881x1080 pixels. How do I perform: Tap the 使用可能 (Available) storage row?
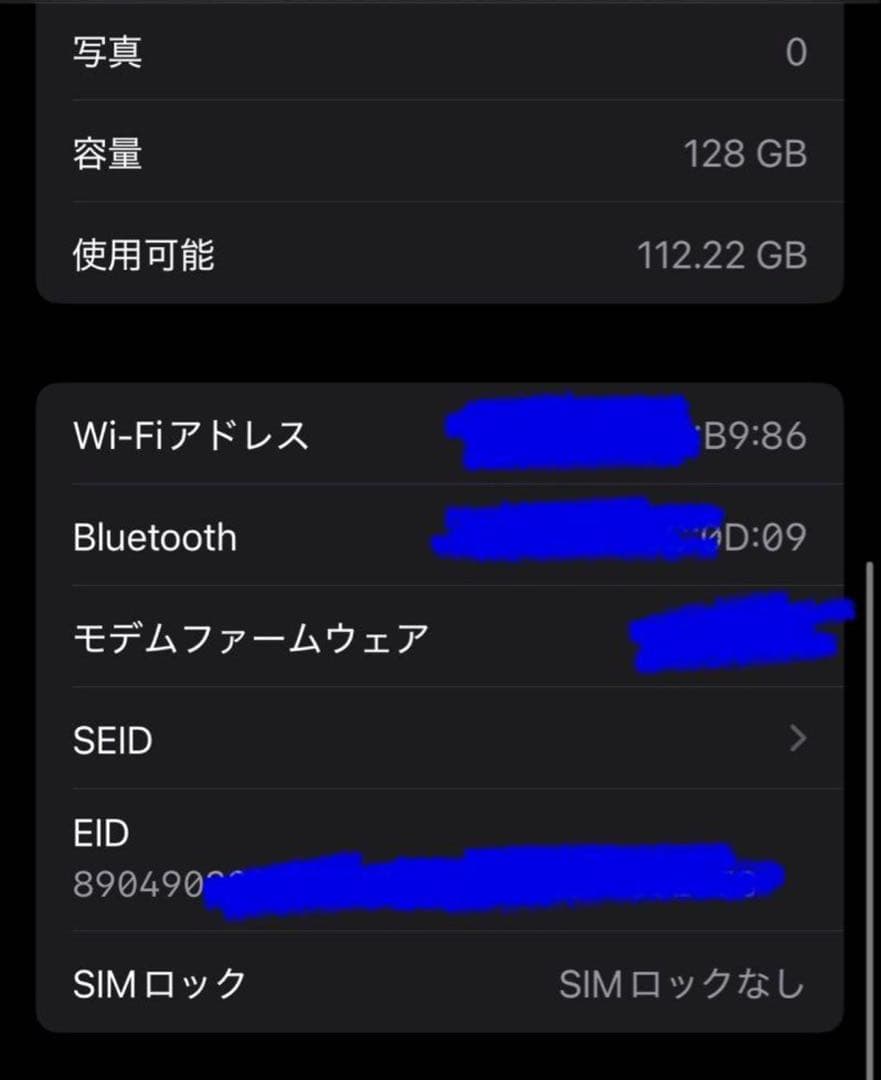click(440, 253)
